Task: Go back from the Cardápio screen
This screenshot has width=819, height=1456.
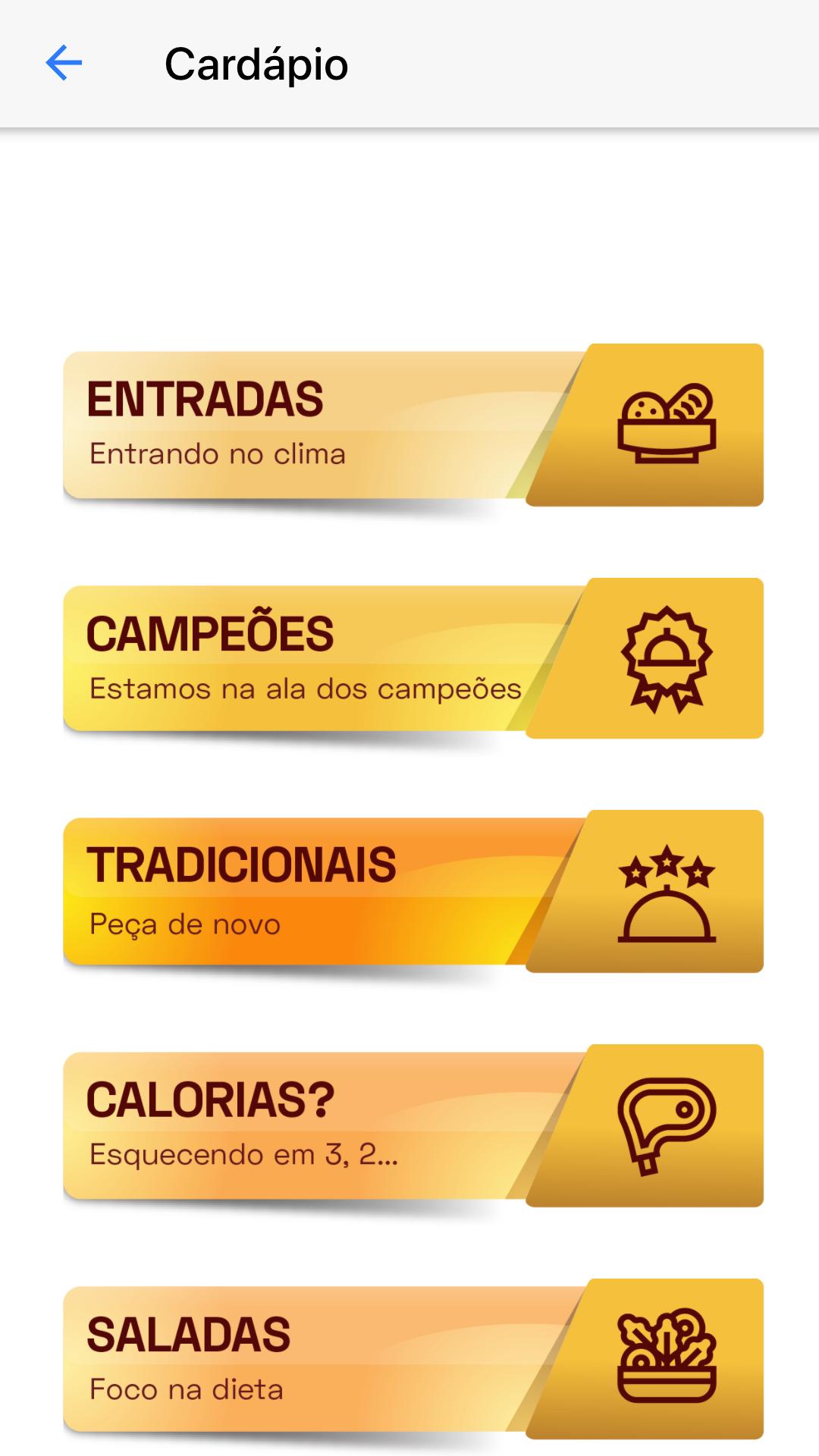Action: [64, 63]
